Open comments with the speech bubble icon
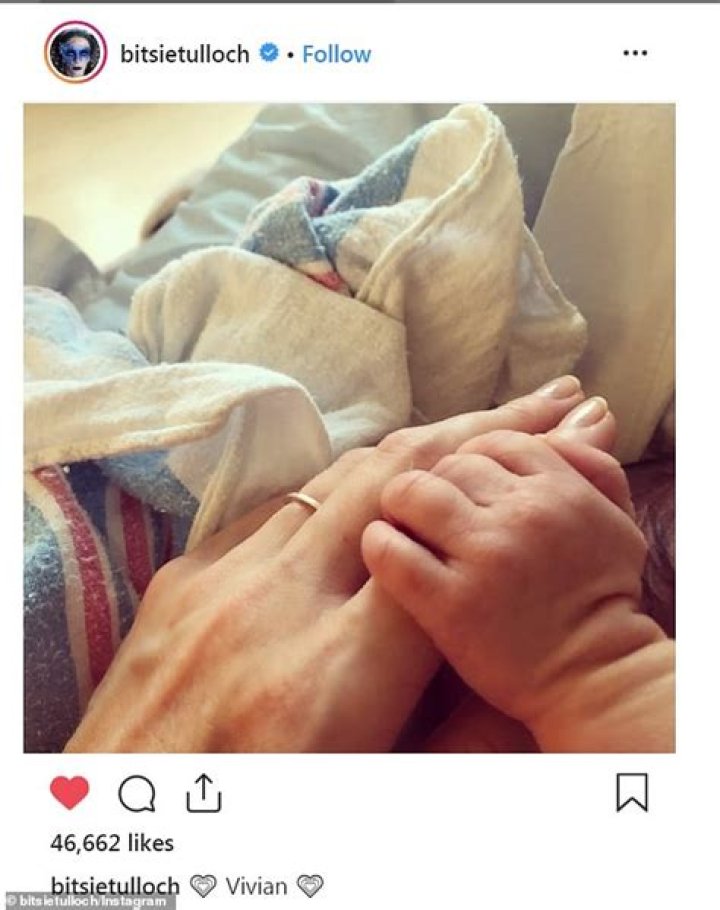Viewport: 720px width, 910px height. tap(137, 794)
